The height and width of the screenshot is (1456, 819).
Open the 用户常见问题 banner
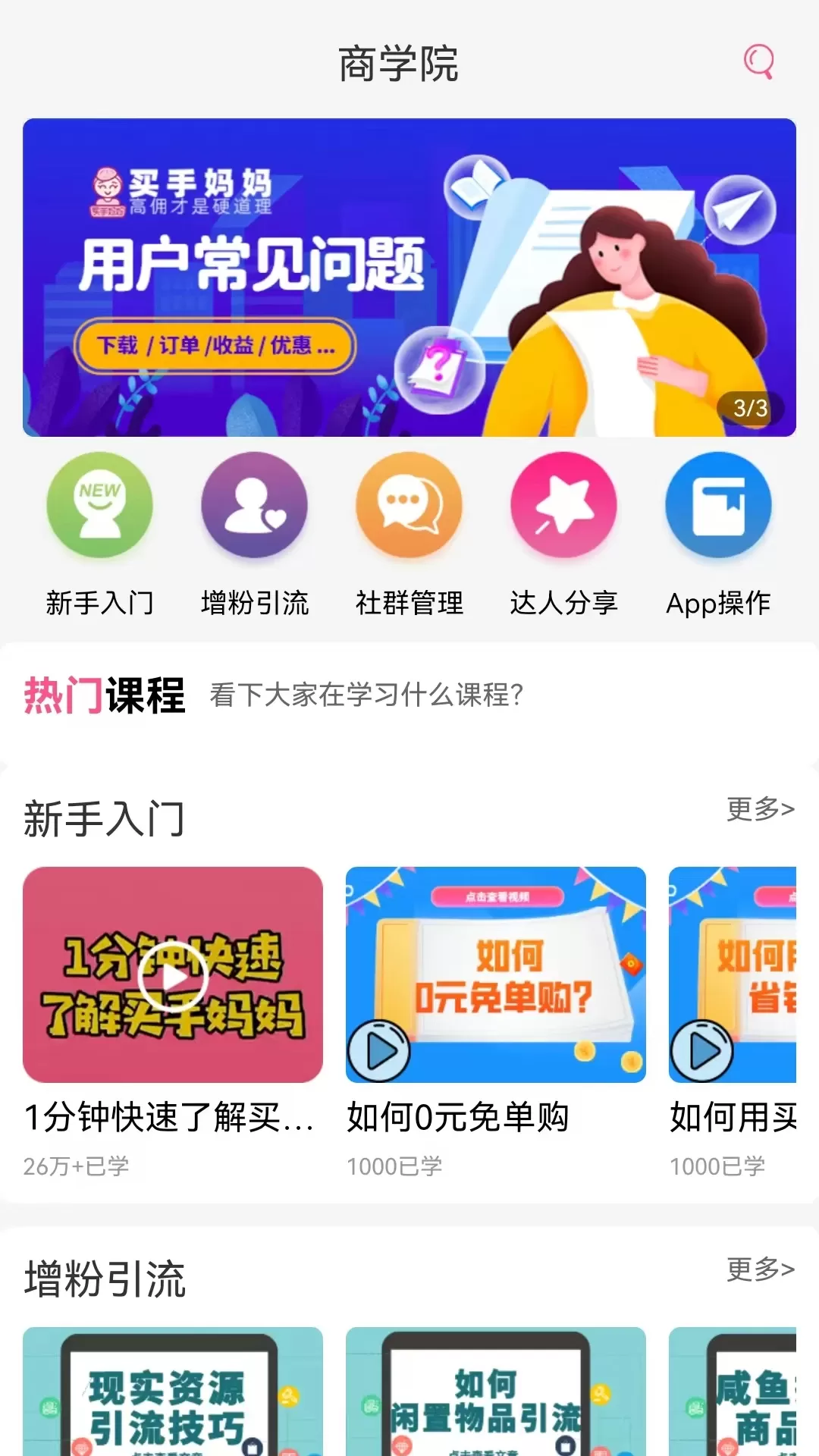pyautogui.click(x=409, y=278)
